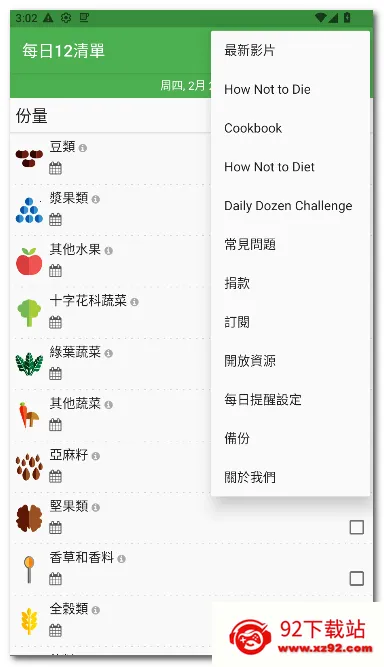Open 常見問題 (FAQ)
Screen dimensions: 384x667
pos(290,245)
